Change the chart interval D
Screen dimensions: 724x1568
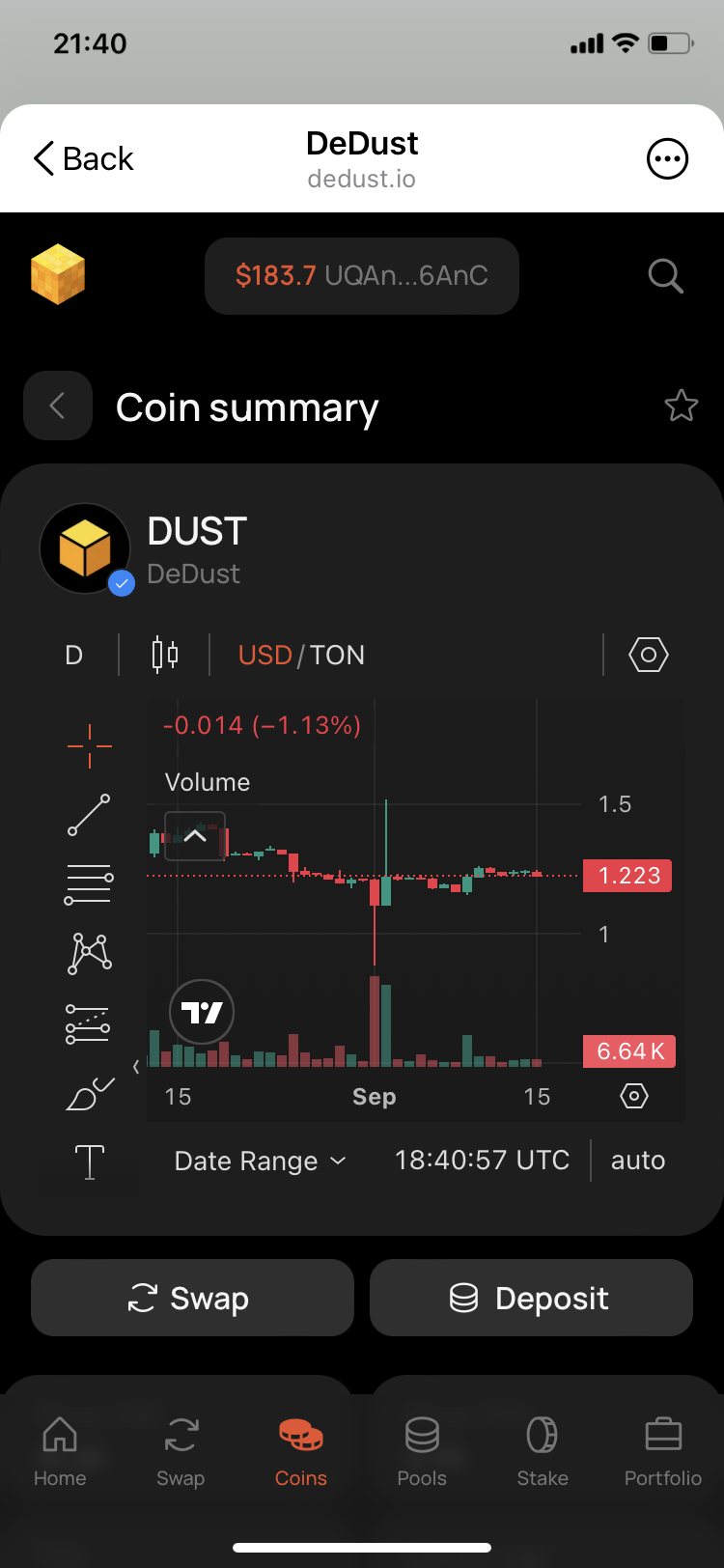coord(74,656)
